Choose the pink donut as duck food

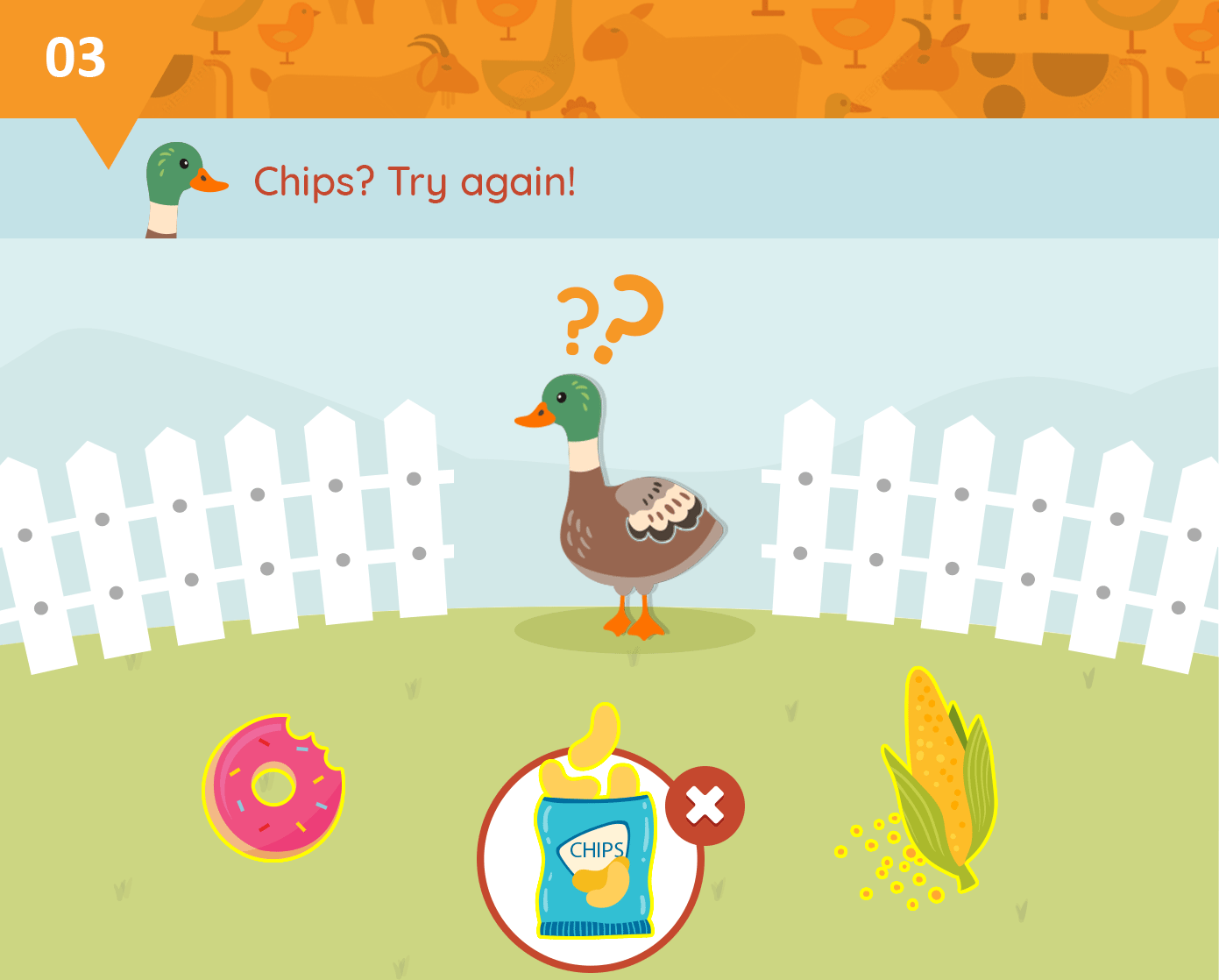click(273, 787)
